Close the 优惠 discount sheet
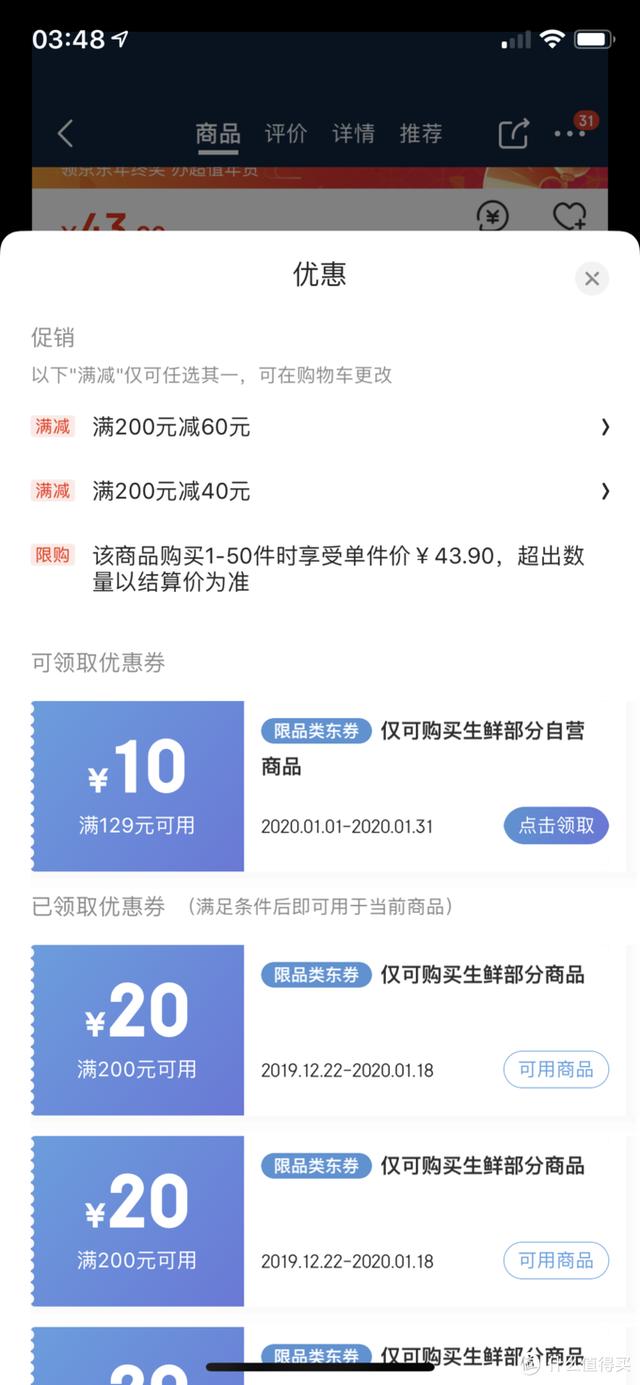The image size is (640, 1385). pos(592,279)
